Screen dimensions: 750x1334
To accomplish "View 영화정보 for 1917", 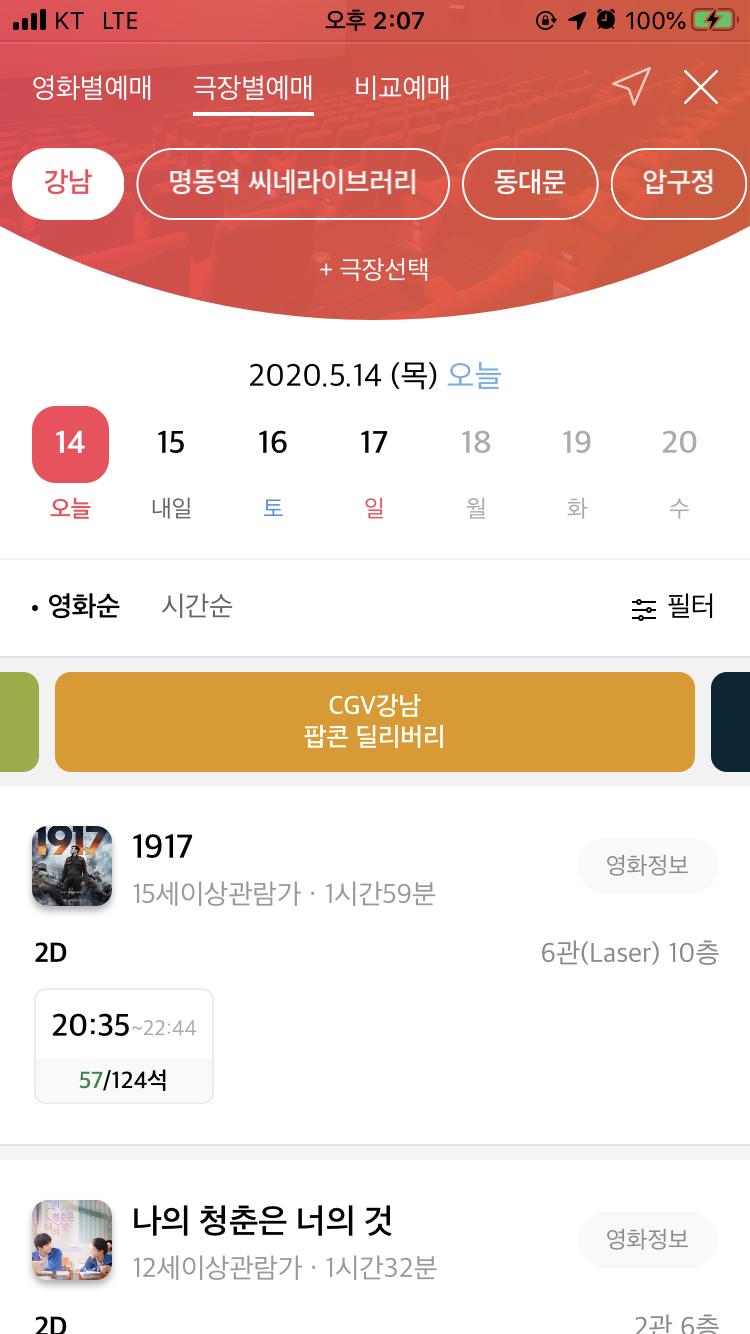I will pos(647,865).
